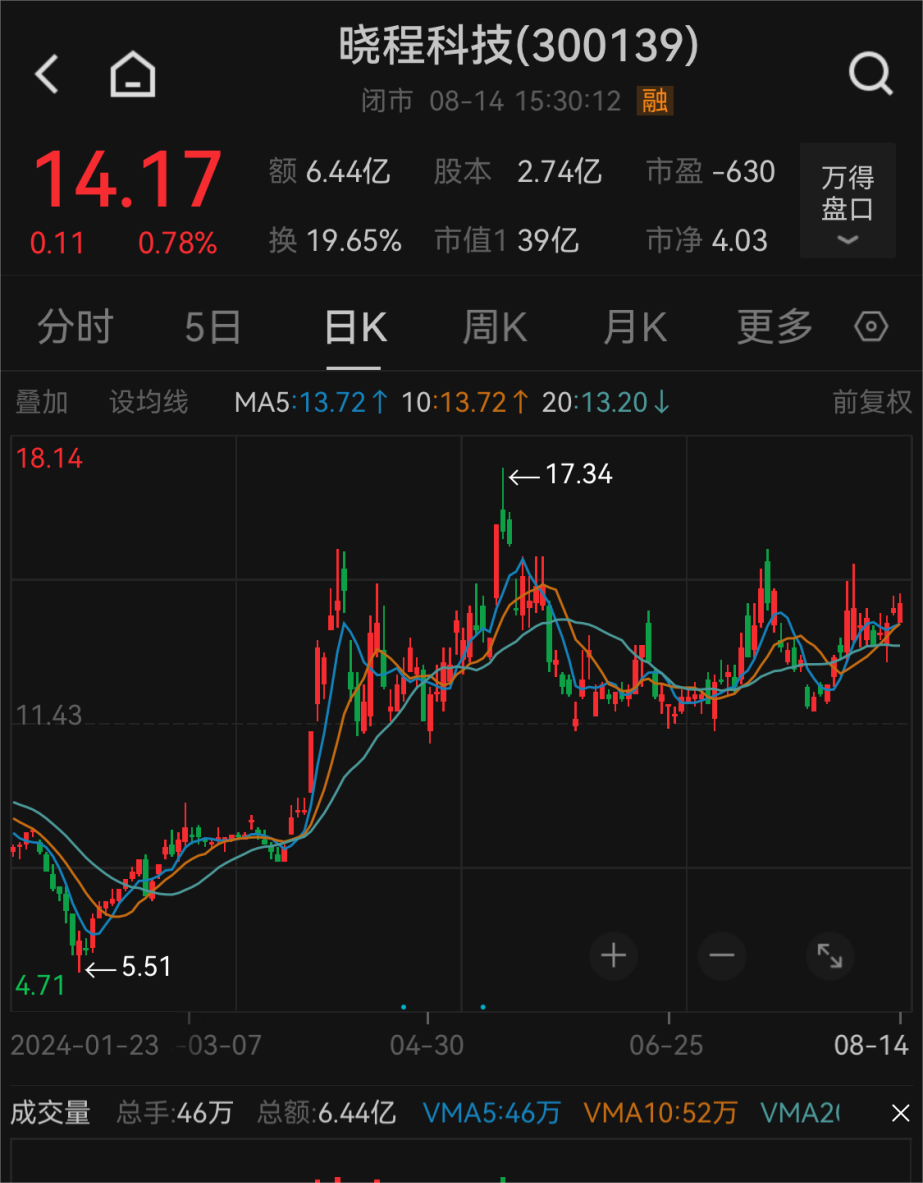
Task: Change the 前复权 adjustment mode
Action: (871, 402)
